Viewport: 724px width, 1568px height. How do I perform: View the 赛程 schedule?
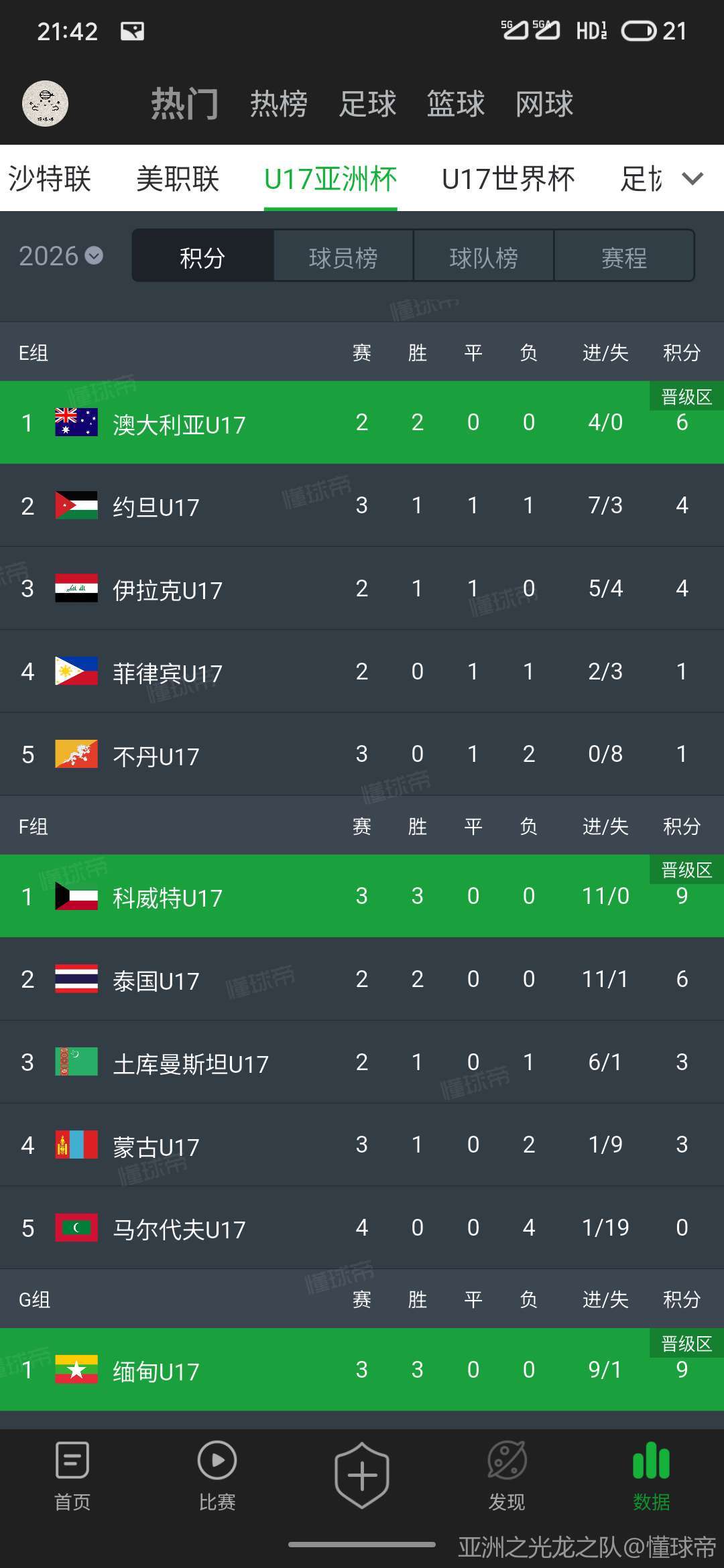coord(624,257)
